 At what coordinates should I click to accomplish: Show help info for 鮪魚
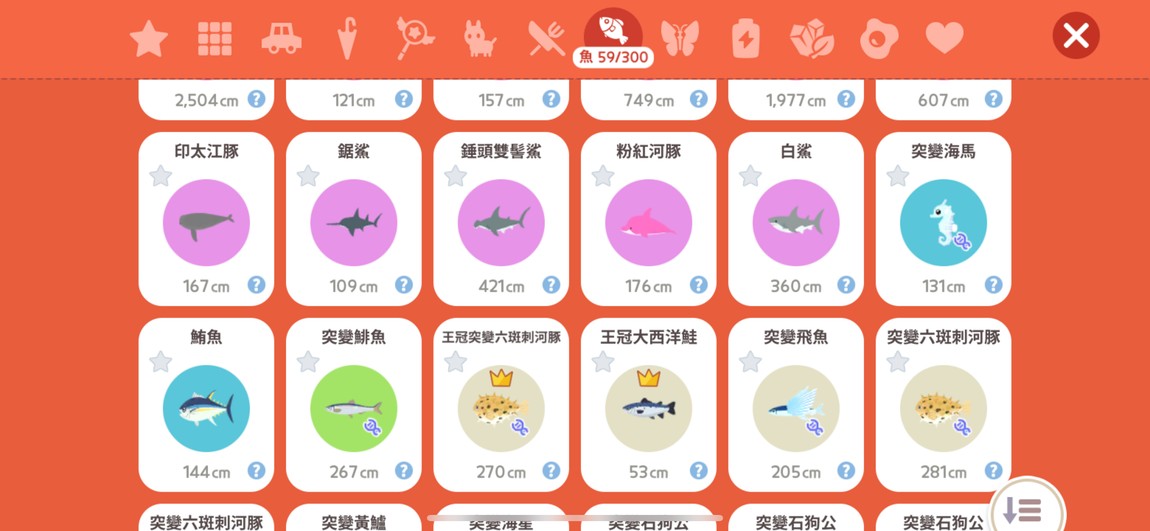click(256, 471)
